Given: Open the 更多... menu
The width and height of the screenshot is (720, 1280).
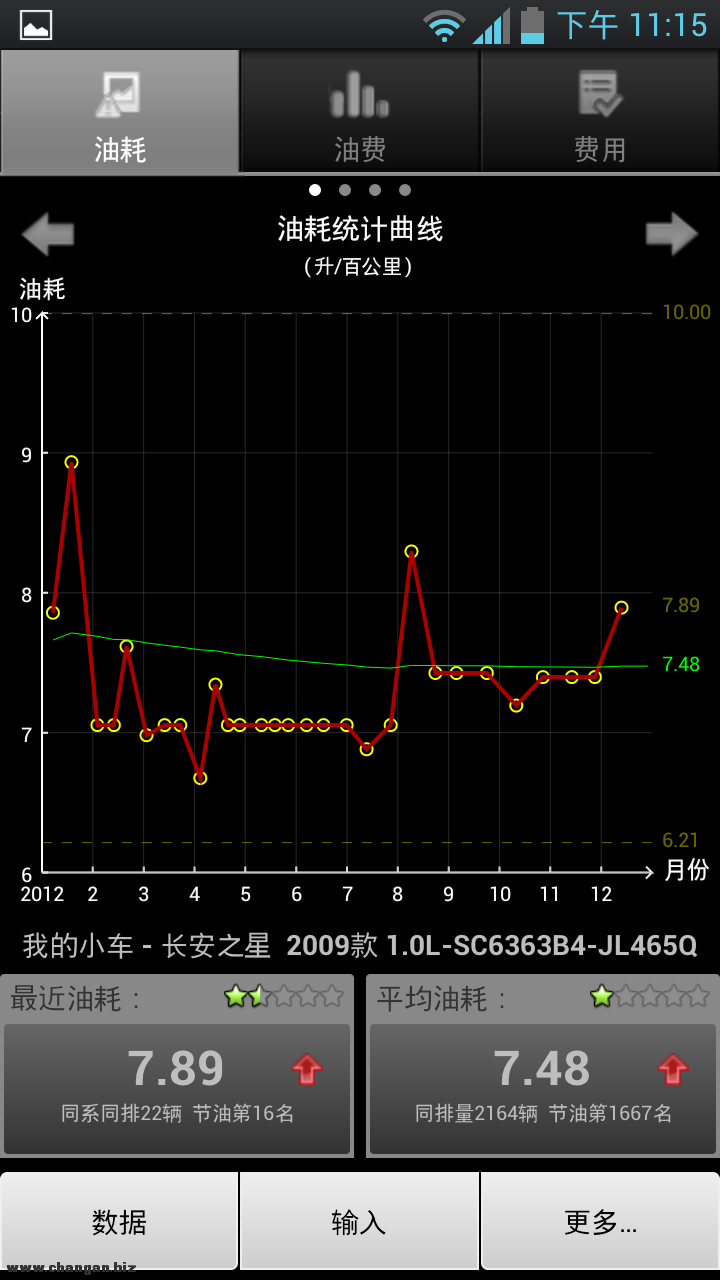Looking at the screenshot, I should 600,1221.
